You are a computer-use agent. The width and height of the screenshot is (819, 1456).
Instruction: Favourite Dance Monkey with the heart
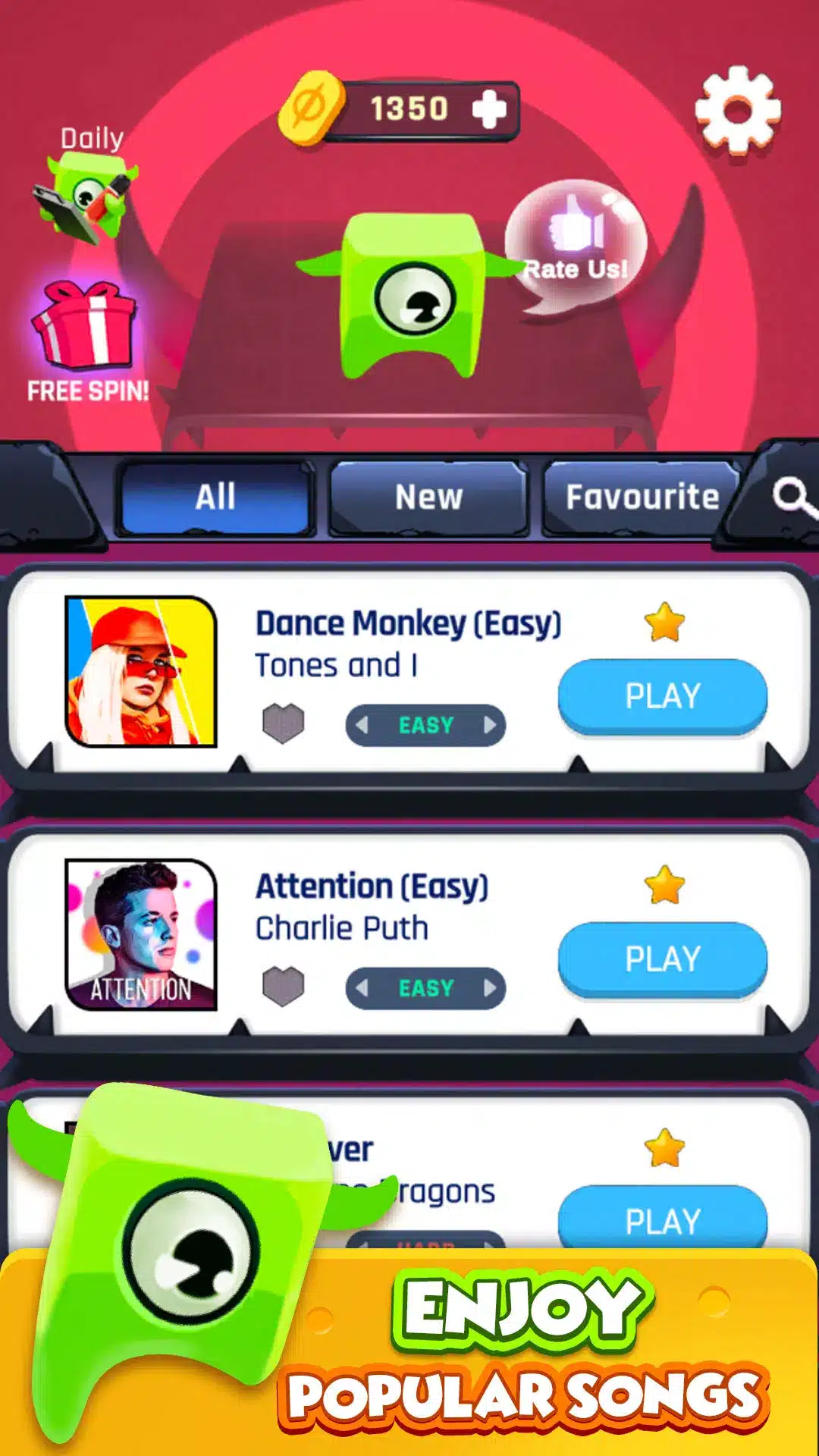(283, 723)
